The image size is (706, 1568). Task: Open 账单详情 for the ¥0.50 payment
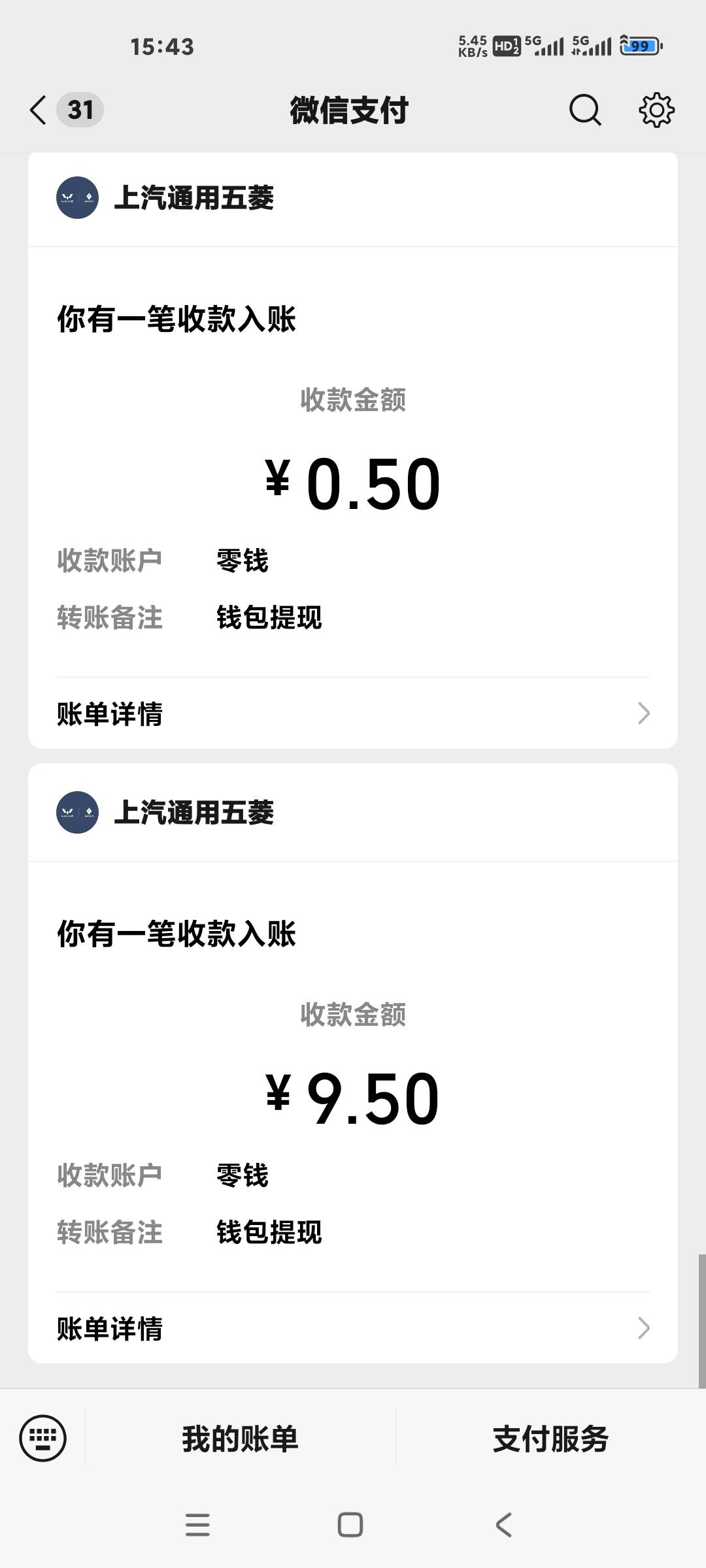click(353, 713)
